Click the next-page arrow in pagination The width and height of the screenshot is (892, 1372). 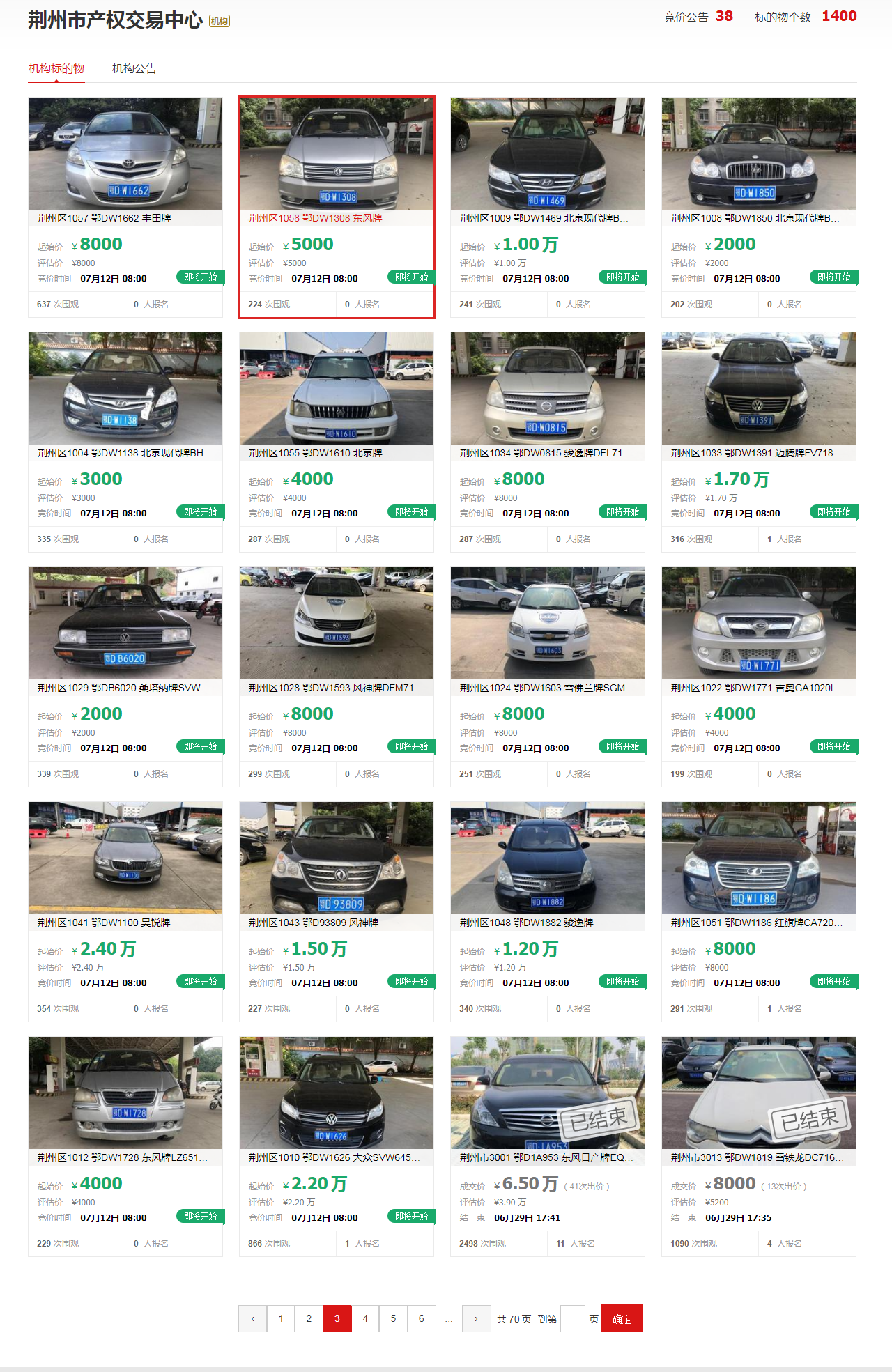pos(477,1318)
